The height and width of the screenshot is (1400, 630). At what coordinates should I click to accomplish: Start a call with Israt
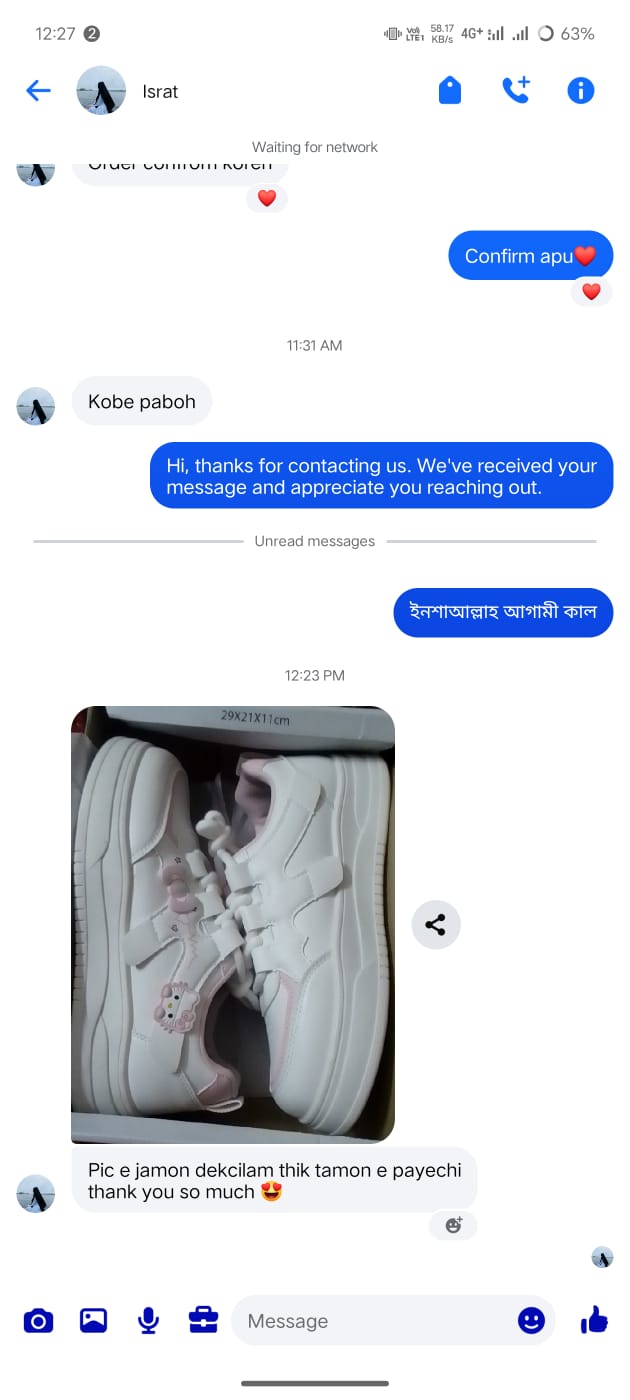point(515,91)
